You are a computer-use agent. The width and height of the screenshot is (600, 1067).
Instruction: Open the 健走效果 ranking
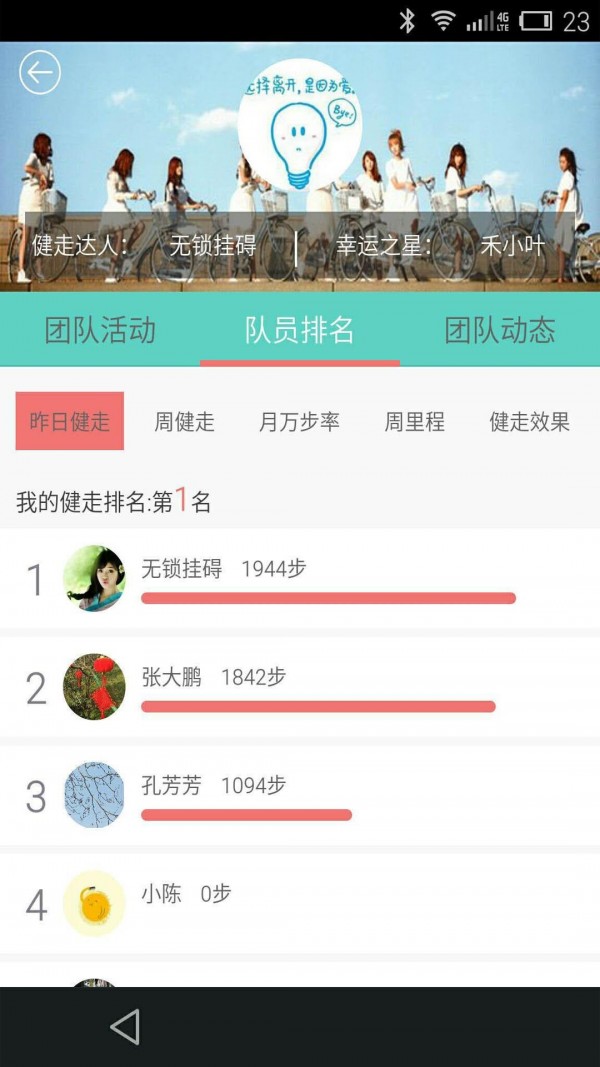(529, 422)
